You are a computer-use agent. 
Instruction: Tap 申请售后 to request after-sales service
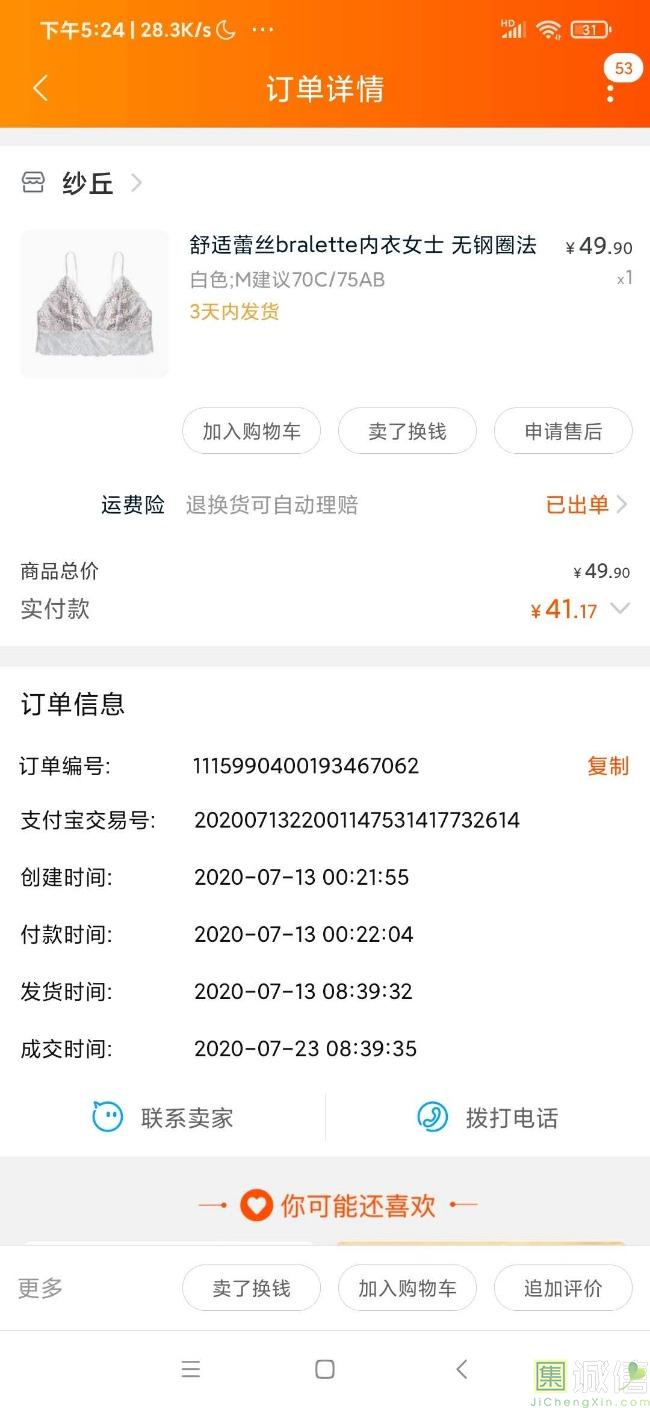click(x=563, y=432)
